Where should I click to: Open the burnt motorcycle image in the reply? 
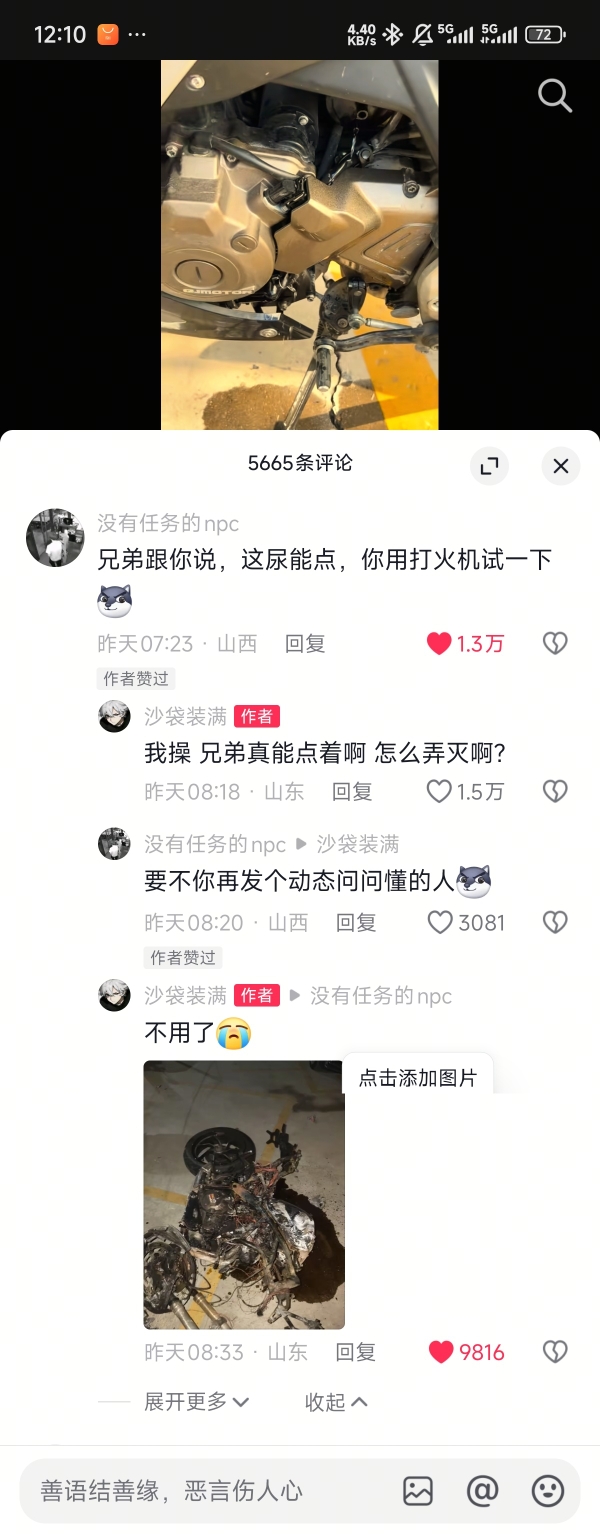point(244,1194)
